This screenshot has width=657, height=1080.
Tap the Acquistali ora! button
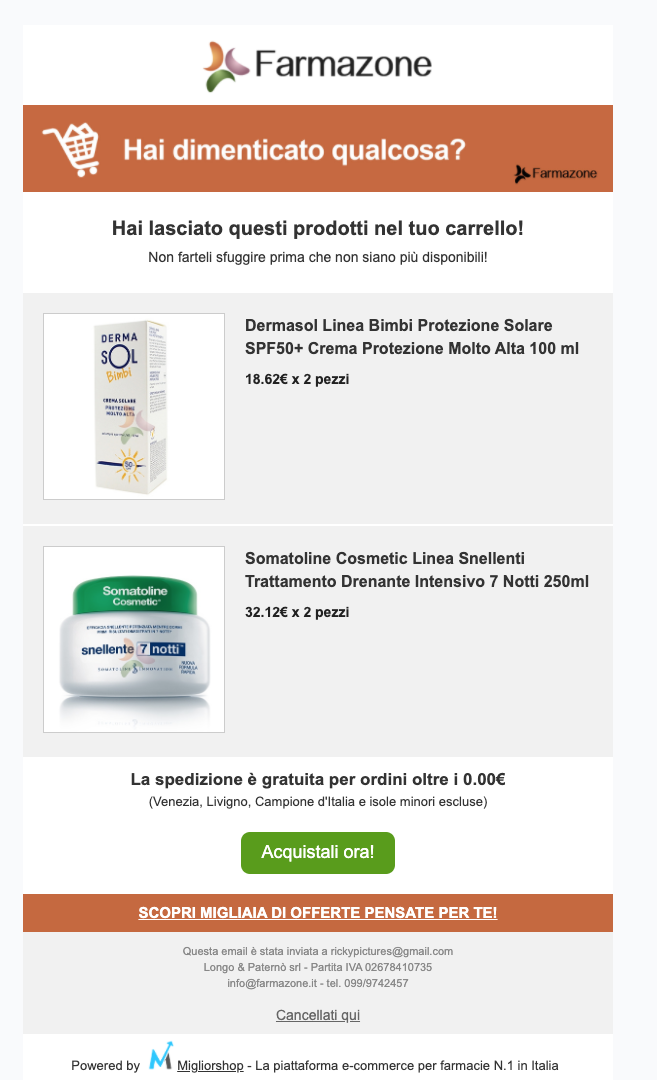(318, 853)
